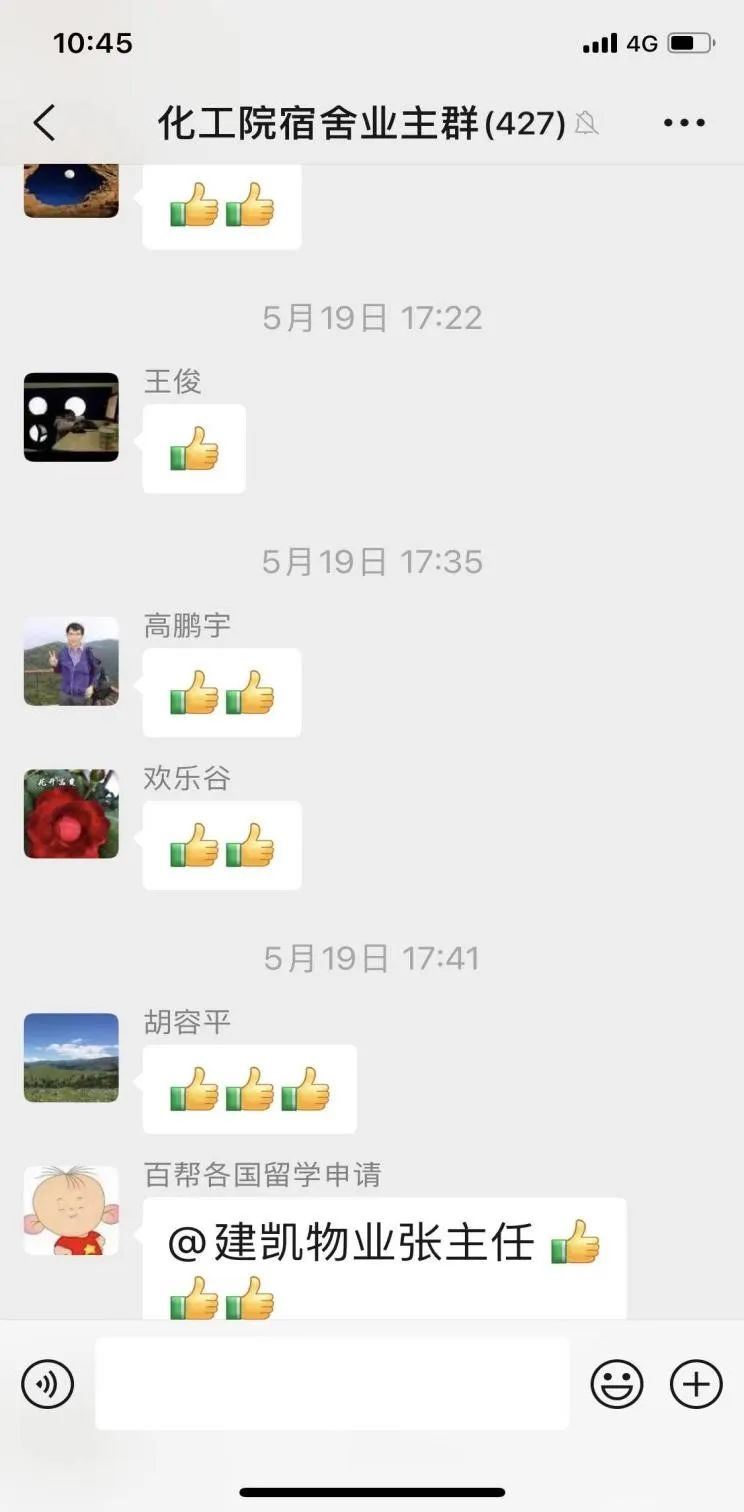The height and width of the screenshot is (1512, 744).
Task: Open the group chat options menu
Action: click(x=684, y=123)
